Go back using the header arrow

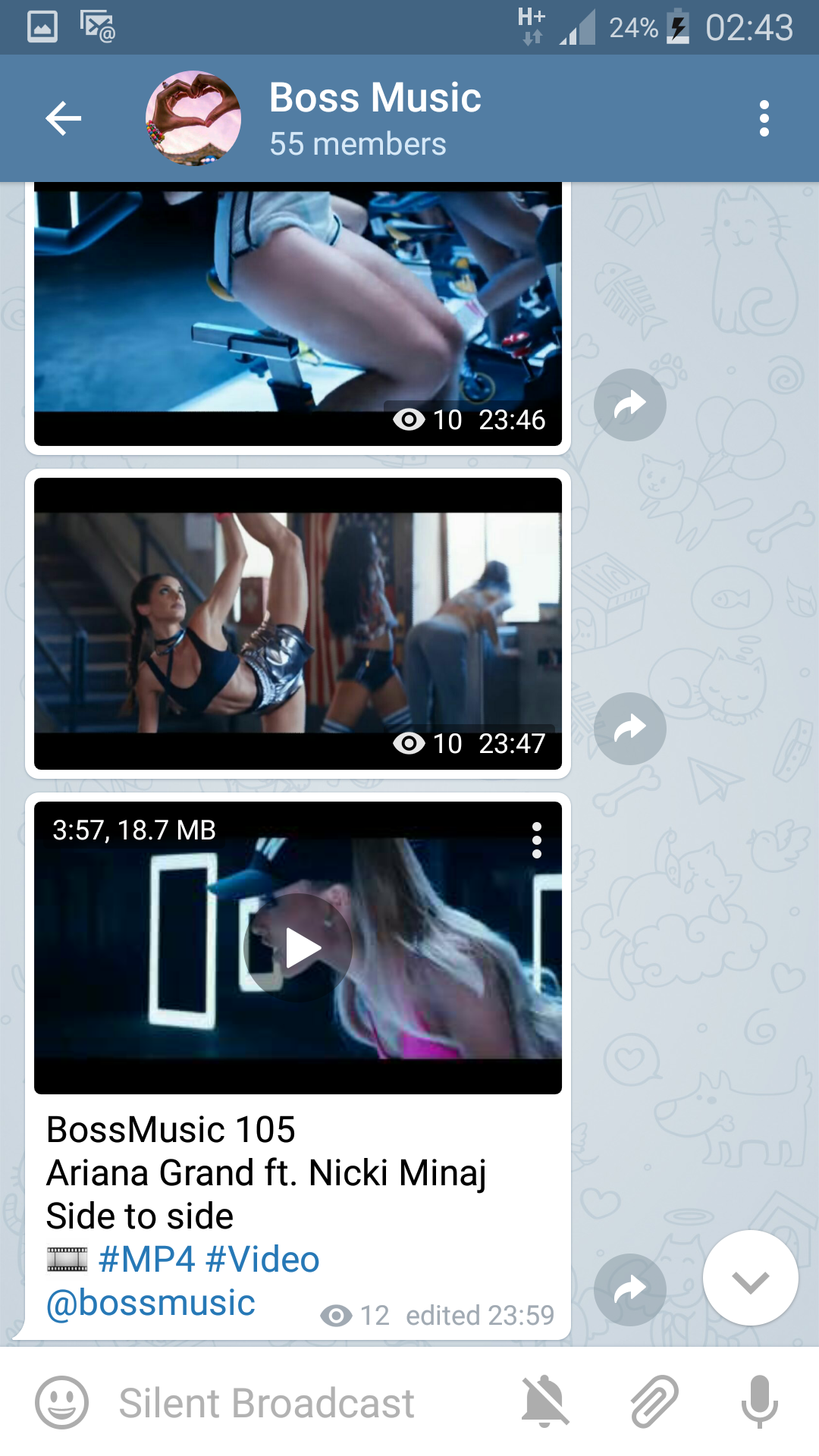[x=64, y=118]
